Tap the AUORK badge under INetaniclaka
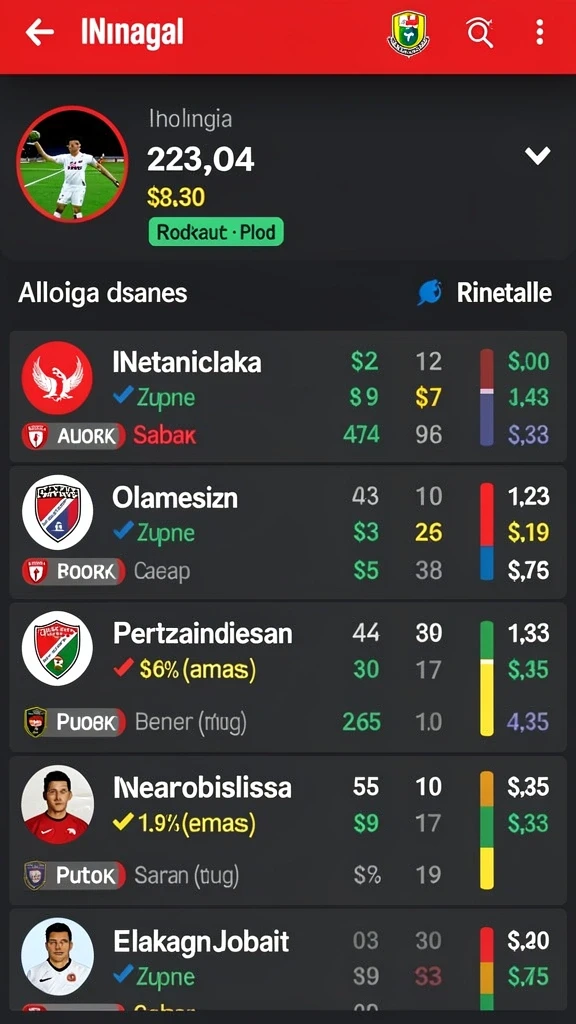This screenshot has width=576, height=1024. (73, 436)
